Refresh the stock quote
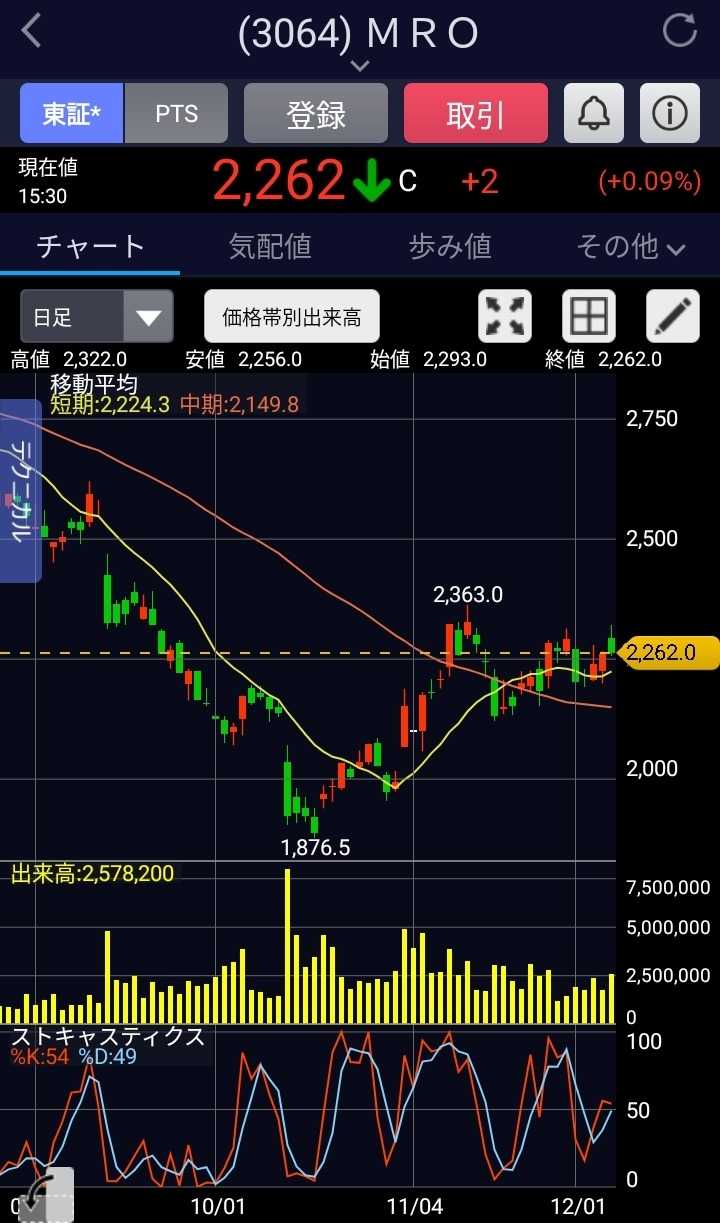The height and width of the screenshot is (1223, 720). (x=679, y=31)
